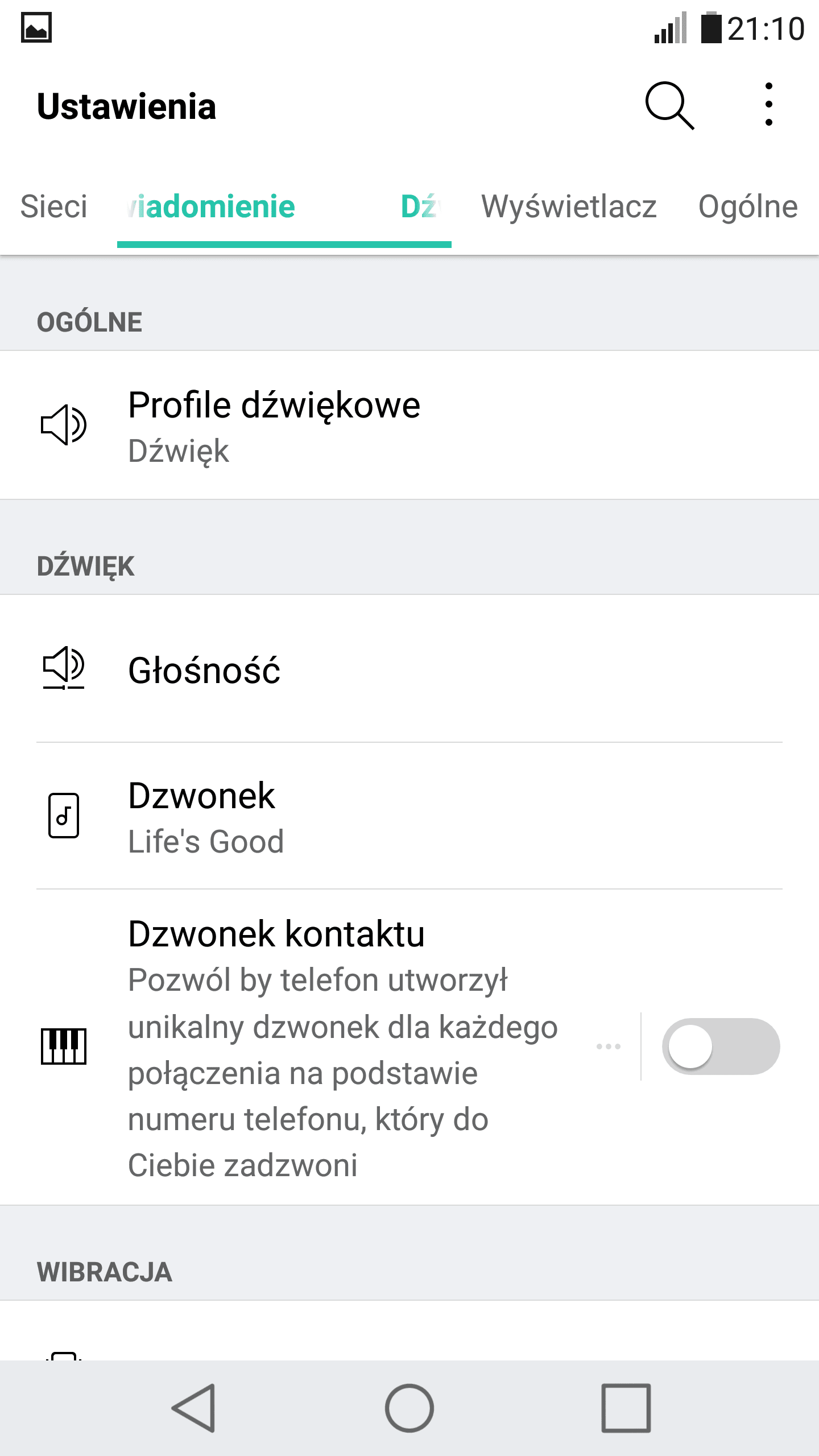Open the overflow menu
This screenshot has width=819, height=1456.
pyautogui.click(x=768, y=105)
